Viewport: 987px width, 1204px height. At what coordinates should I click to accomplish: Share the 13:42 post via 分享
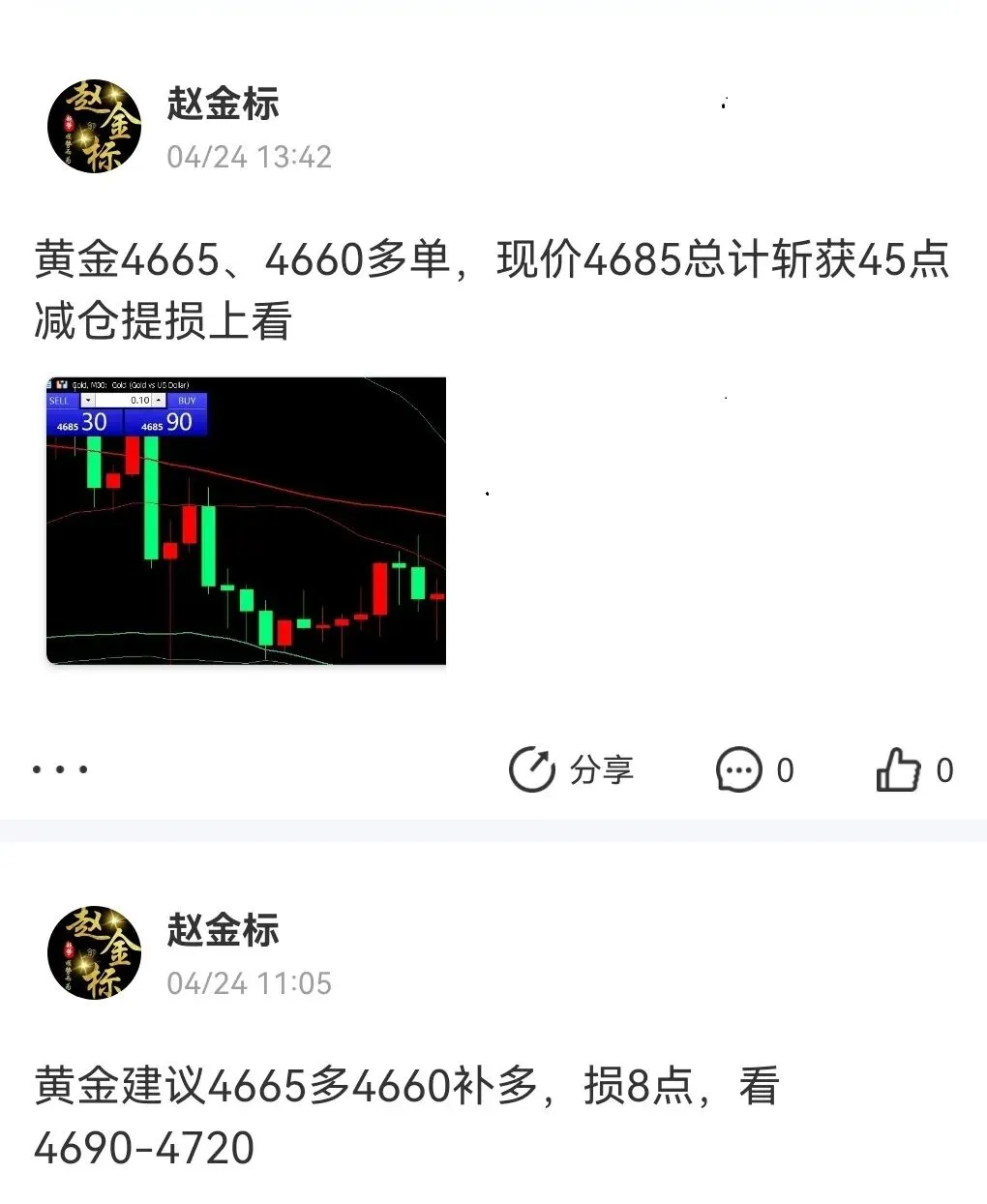[x=571, y=770]
